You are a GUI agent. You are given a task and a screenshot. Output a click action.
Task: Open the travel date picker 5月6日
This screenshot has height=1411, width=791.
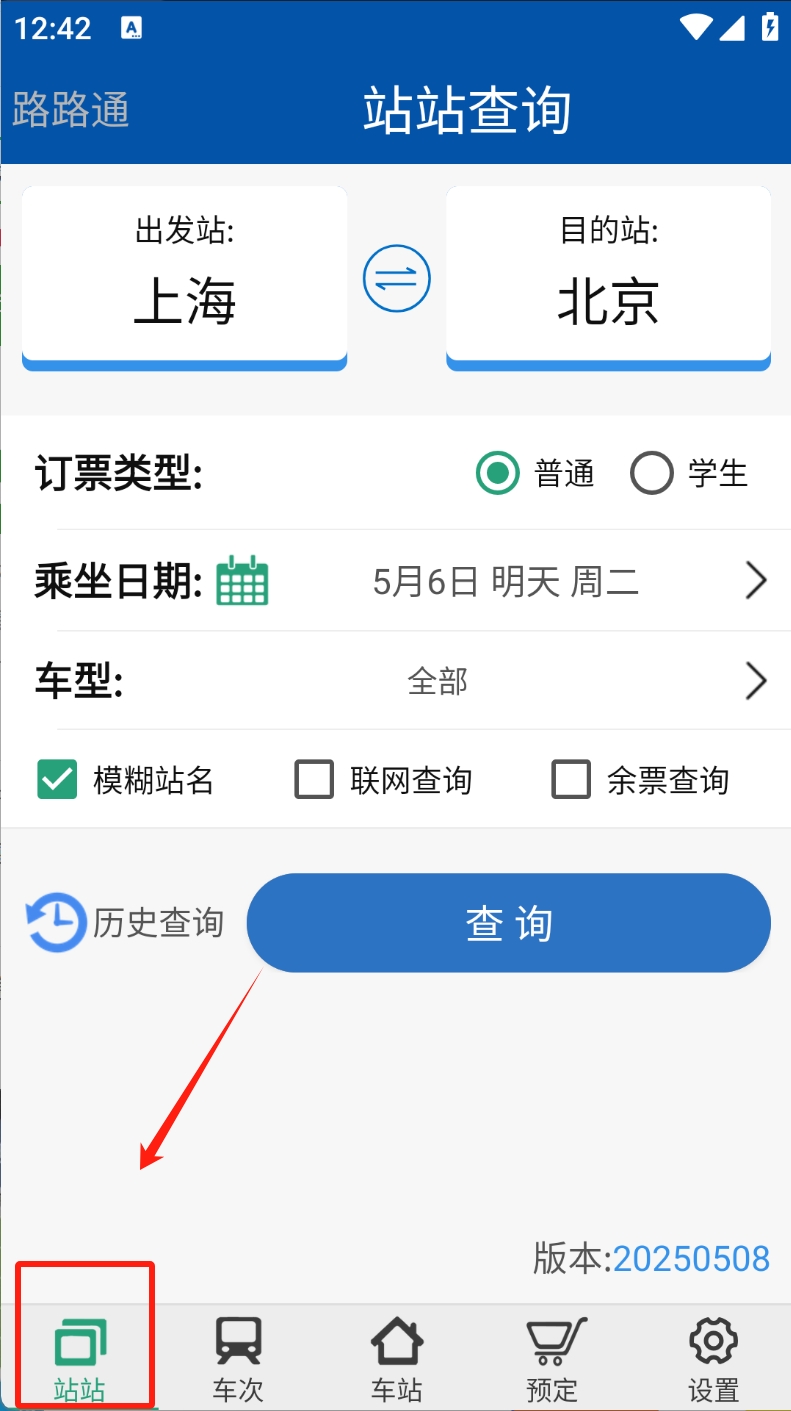pos(505,581)
